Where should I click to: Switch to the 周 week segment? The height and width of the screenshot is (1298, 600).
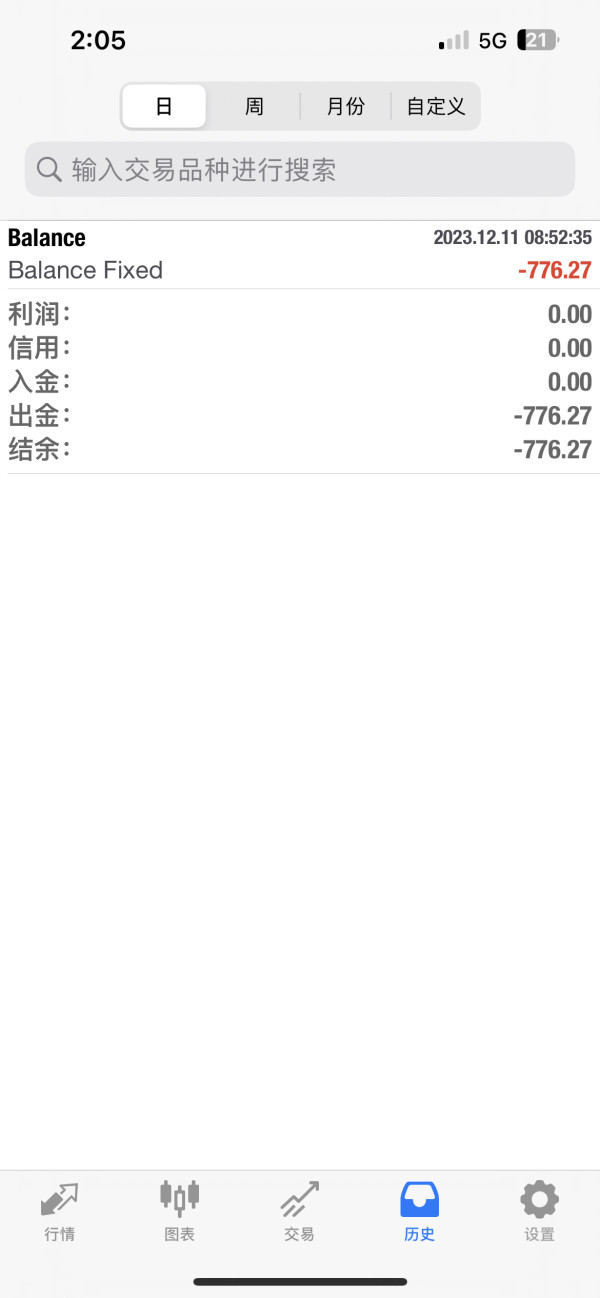coord(254,106)
